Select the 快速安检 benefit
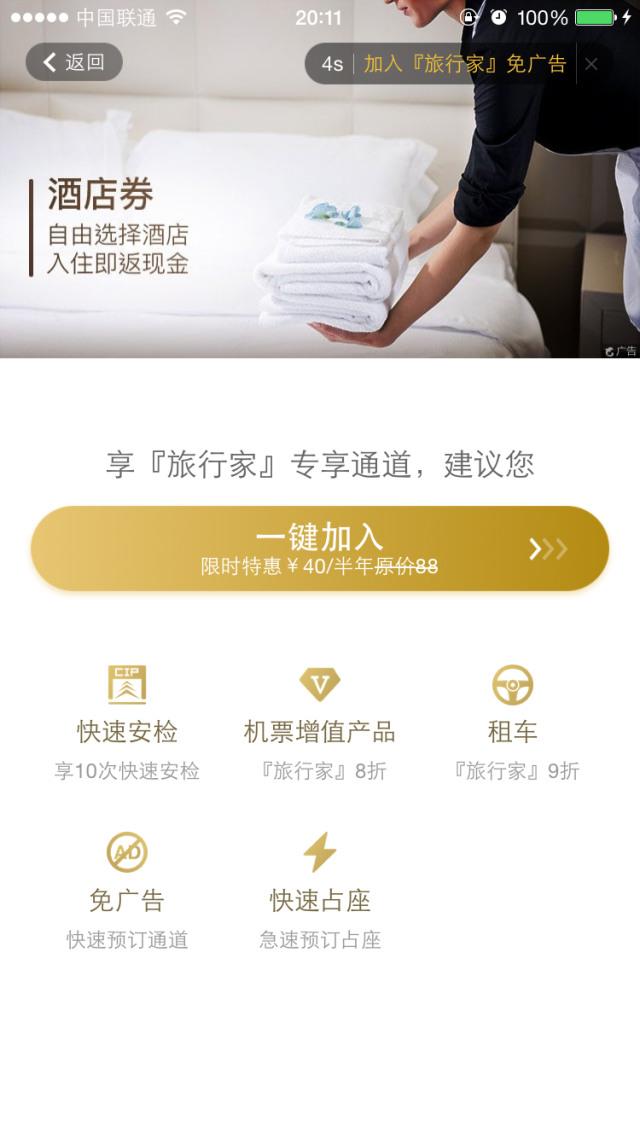This screenshot has width=640, height=1138. (127, 724)
